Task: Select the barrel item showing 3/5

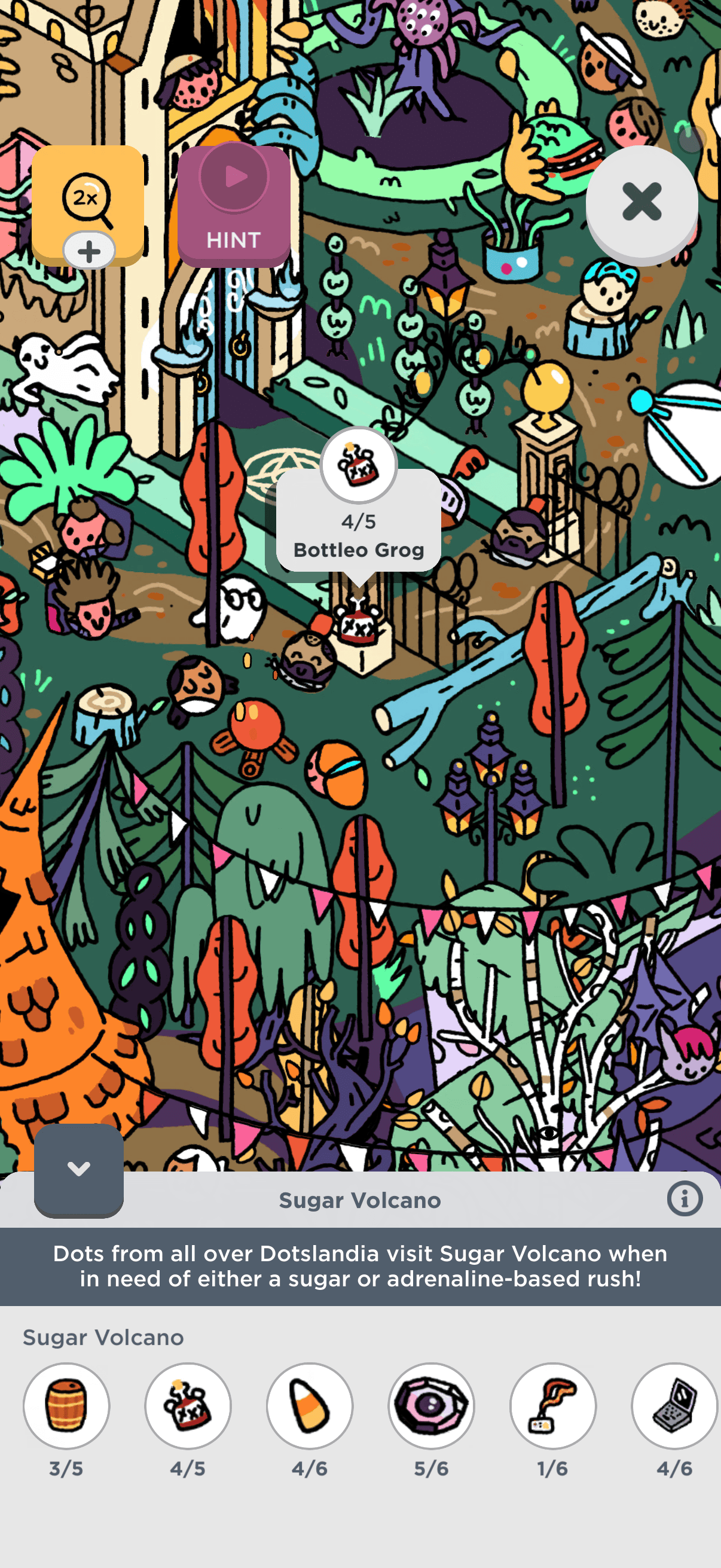Action: [x=66, y=1405]
